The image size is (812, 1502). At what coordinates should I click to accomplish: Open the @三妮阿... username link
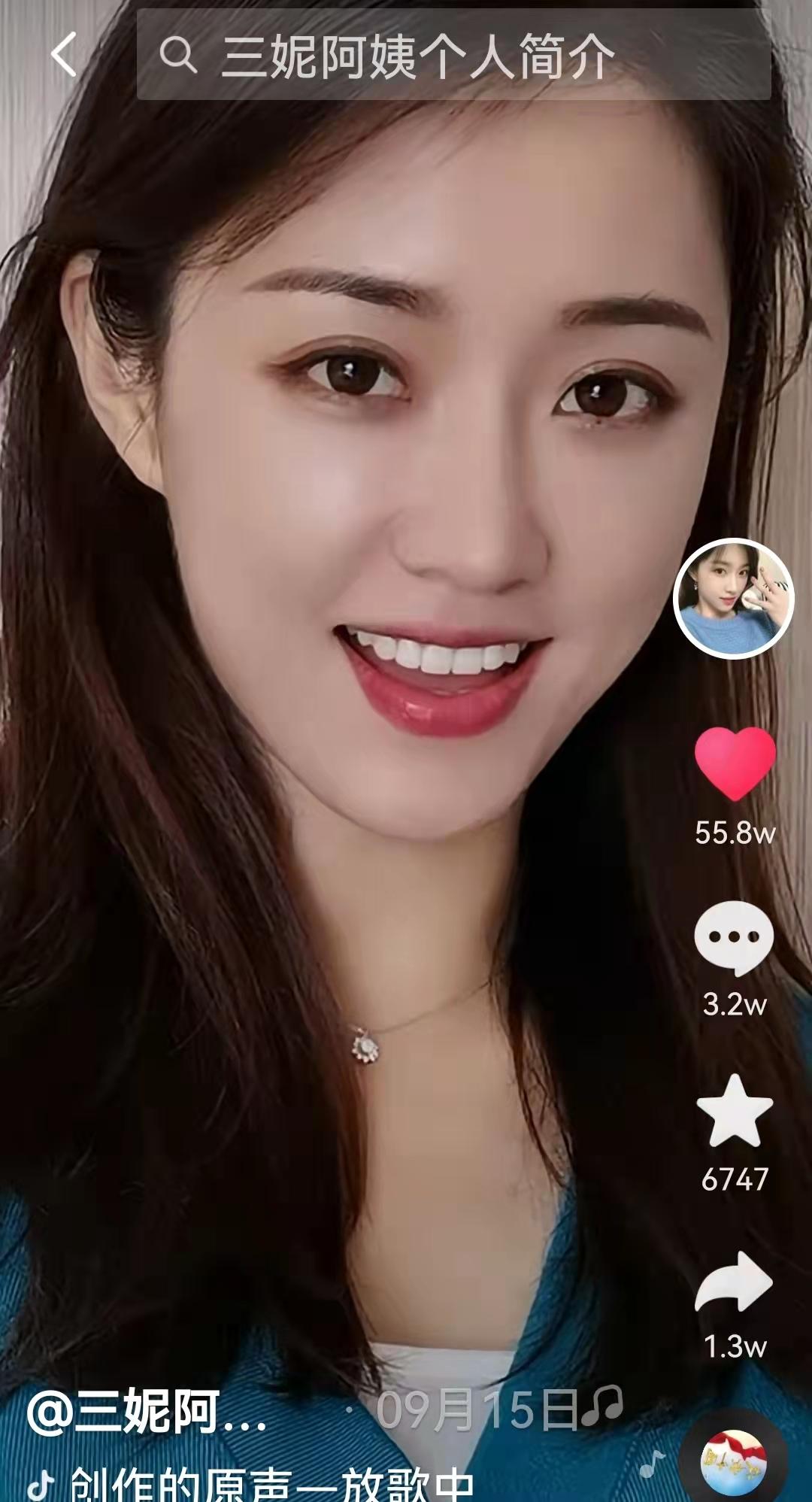tap(147, 1412)
